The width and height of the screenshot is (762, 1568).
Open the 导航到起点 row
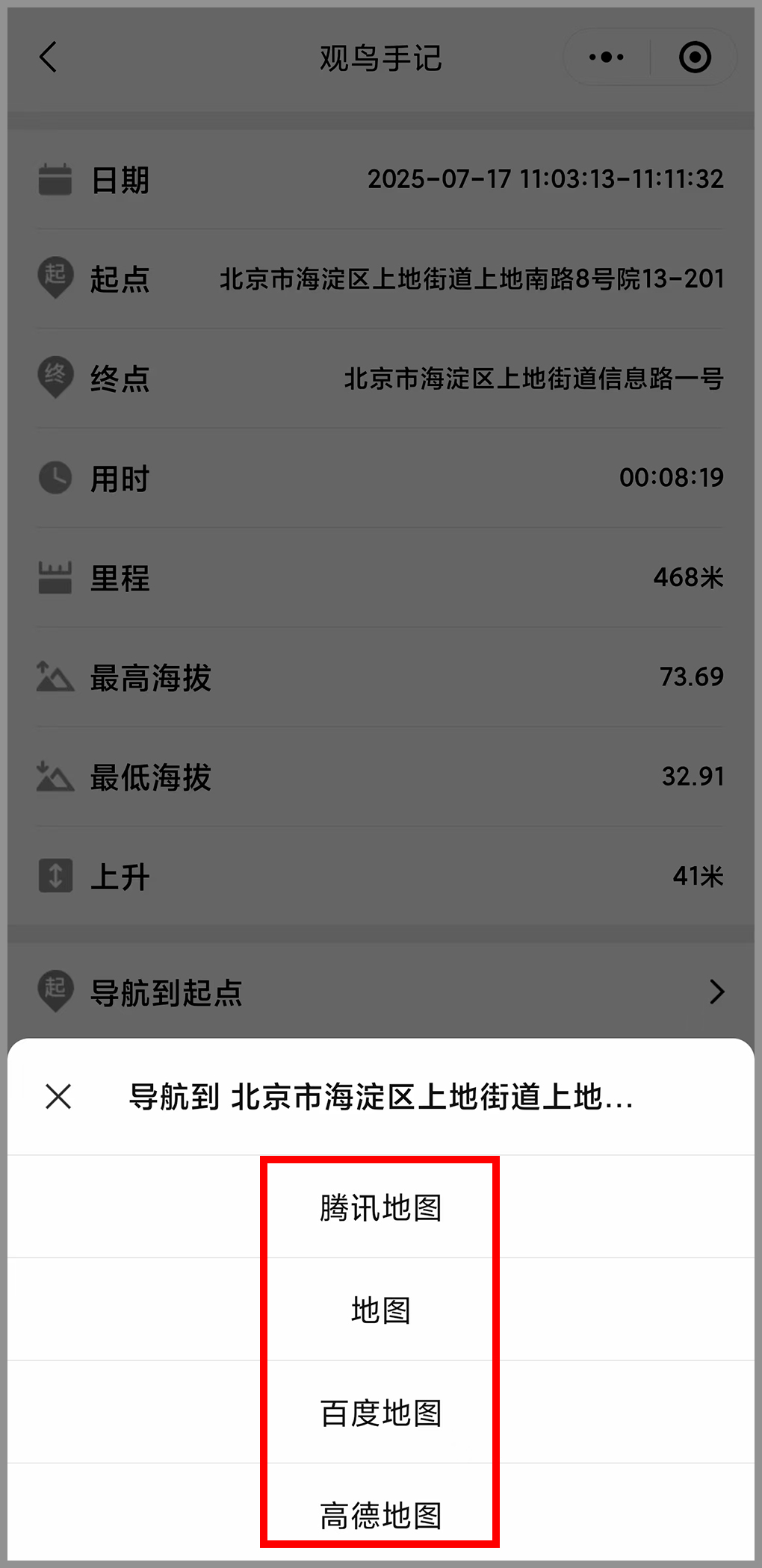(381, 992)
